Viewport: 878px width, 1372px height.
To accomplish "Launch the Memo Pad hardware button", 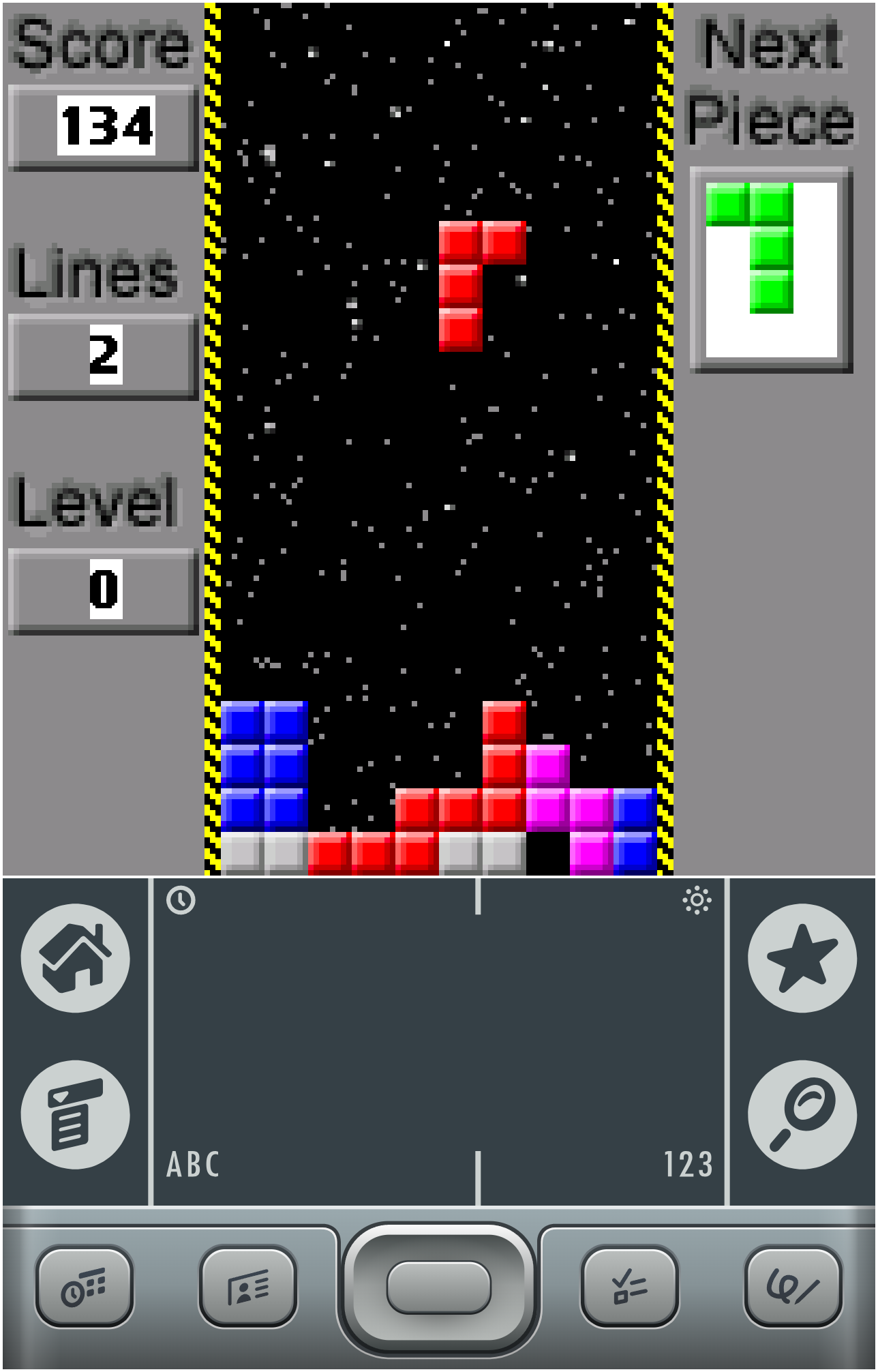I will click(793, 1286).
